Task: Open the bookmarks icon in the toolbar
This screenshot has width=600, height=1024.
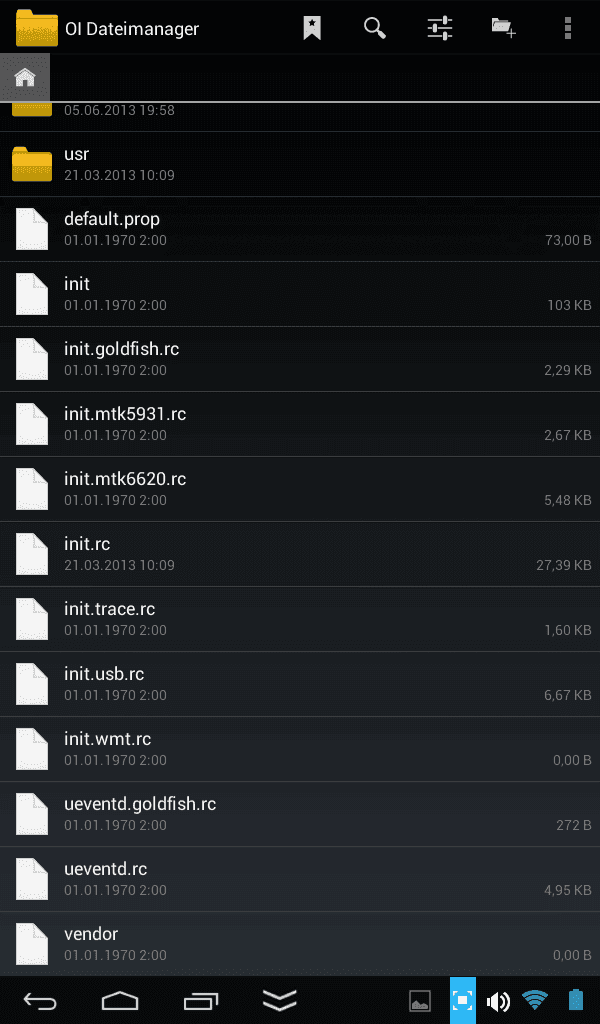Action: pos(312,28)
